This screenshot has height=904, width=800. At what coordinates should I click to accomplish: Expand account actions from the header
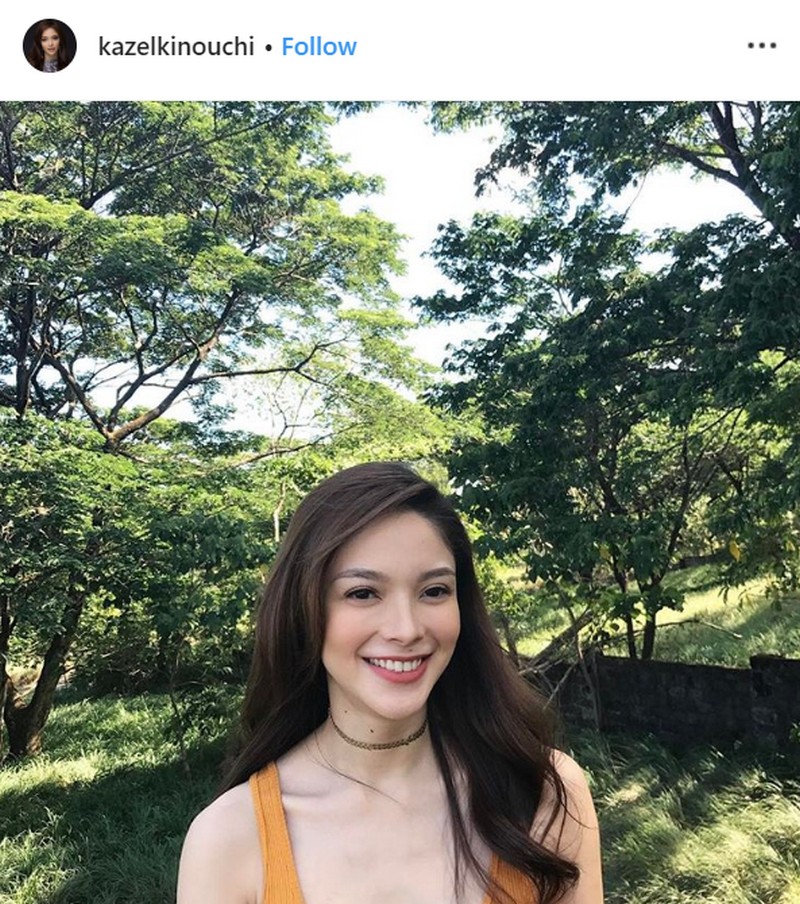click(x=764, y=44)
